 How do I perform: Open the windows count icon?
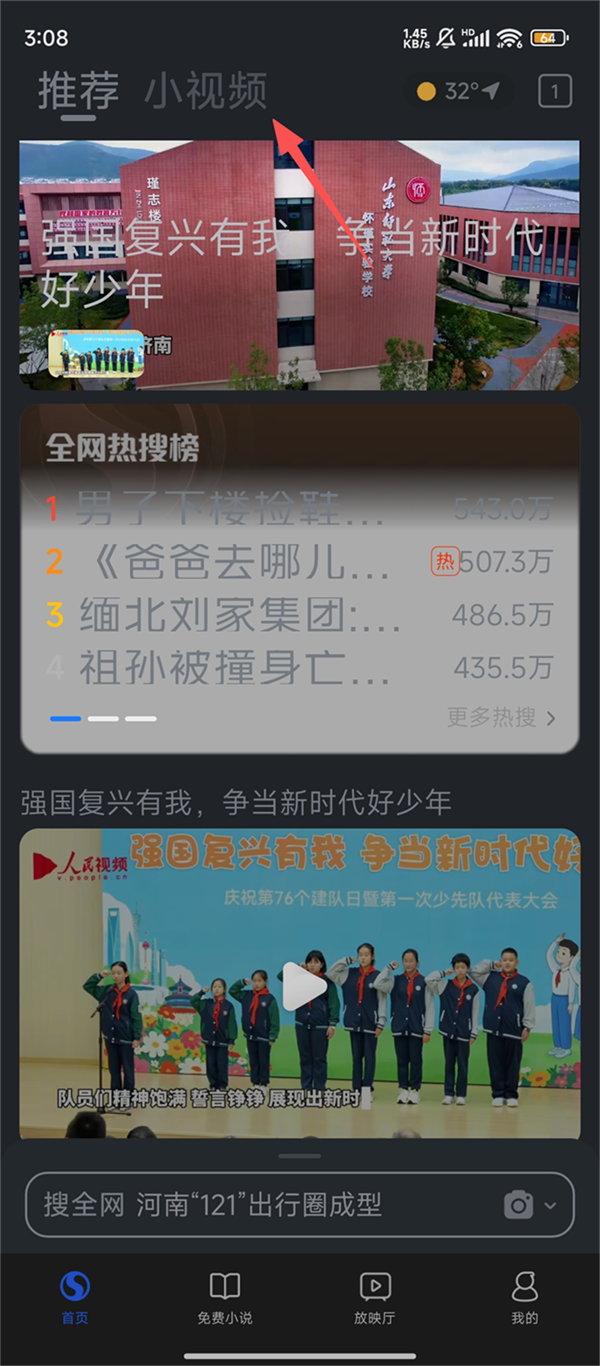[555, 92]
